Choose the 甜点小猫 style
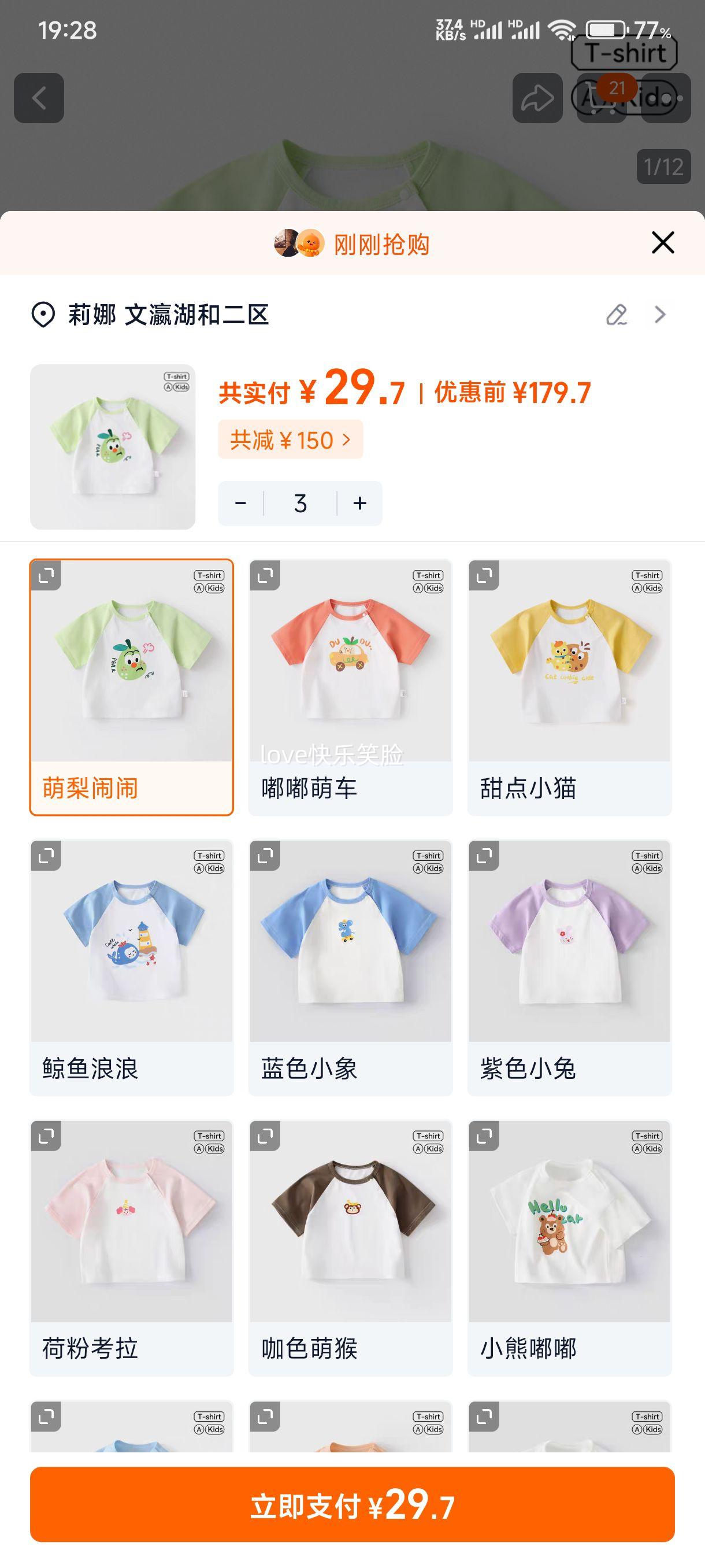This screenshot has width=705, height=1568. (x=569, y=687)
